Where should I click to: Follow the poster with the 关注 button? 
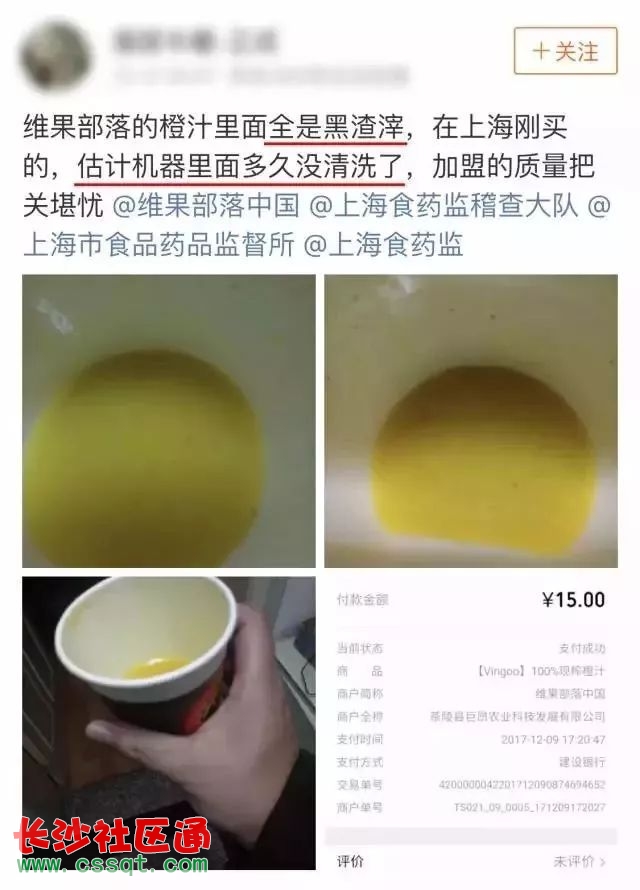coord(565,51)
